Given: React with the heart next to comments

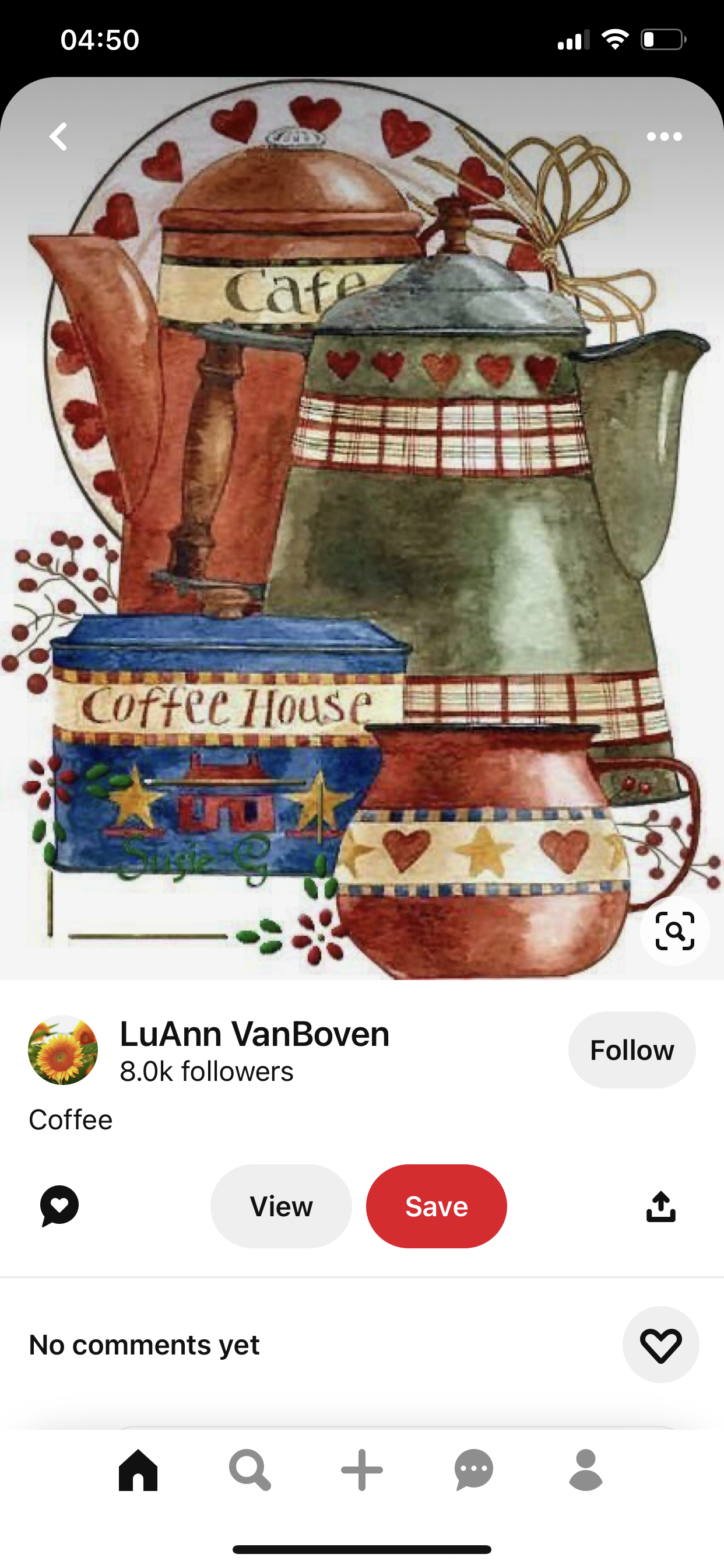Looking at the screenshot, I should click(x=660, y=1344).
